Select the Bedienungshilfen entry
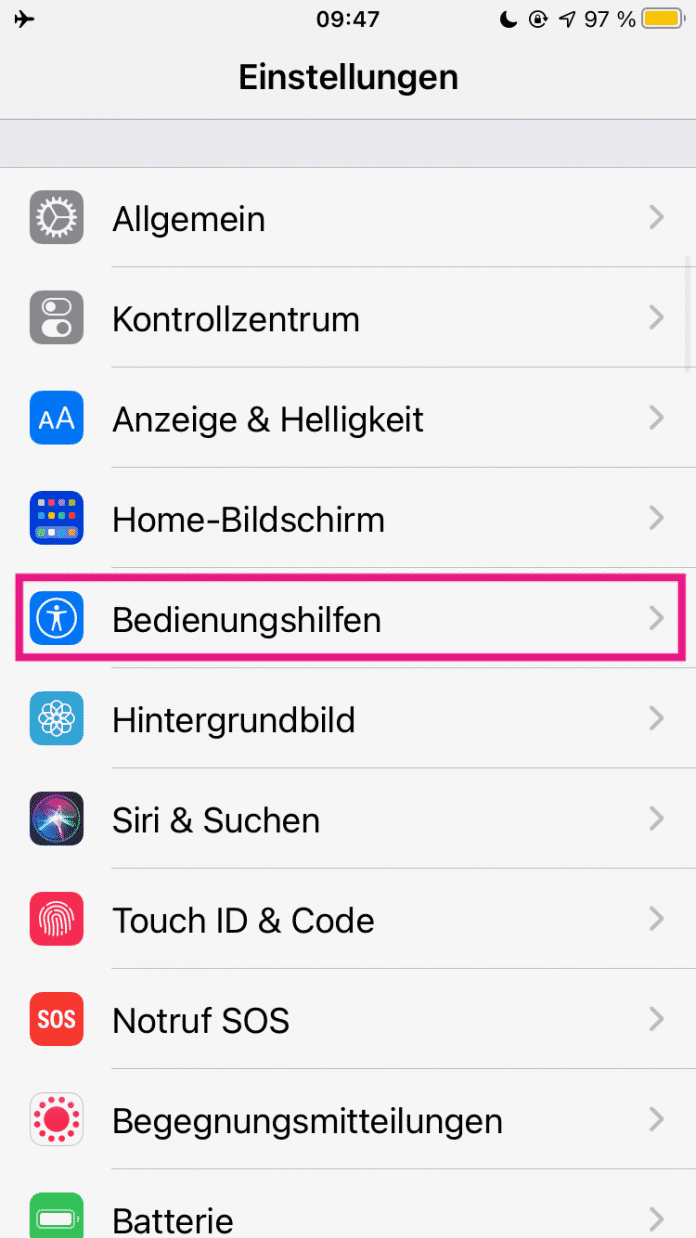Screen dimensions: 696x1238 pyautogui.click(x=348, y=619)
